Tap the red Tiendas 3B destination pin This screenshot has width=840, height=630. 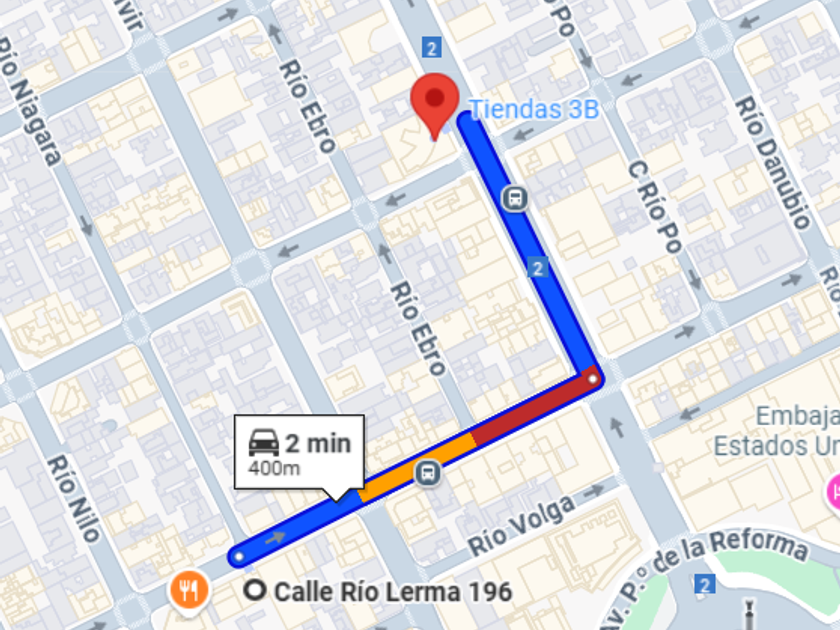434,106
